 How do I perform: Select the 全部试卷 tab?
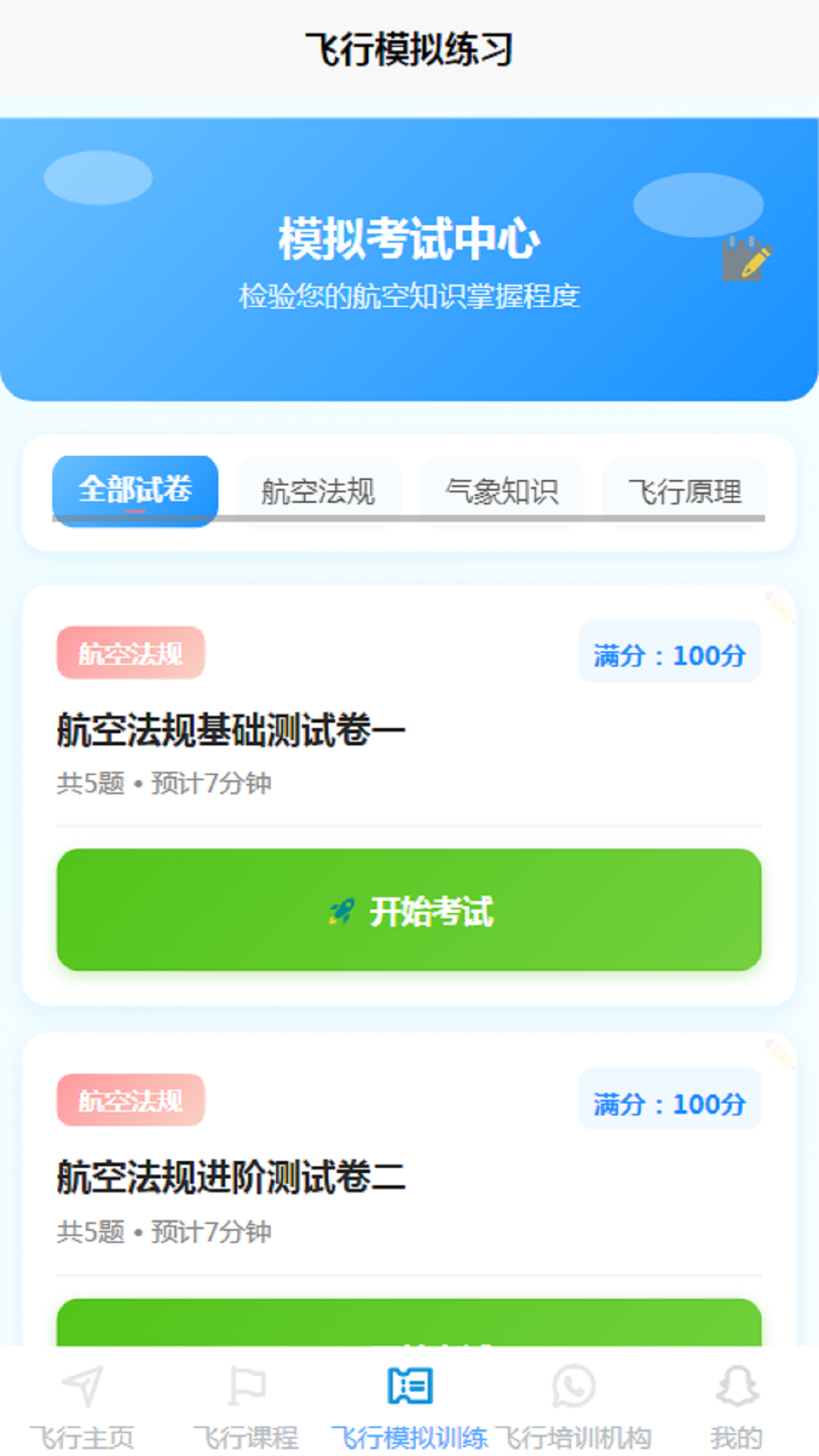(x=134, y=491)
